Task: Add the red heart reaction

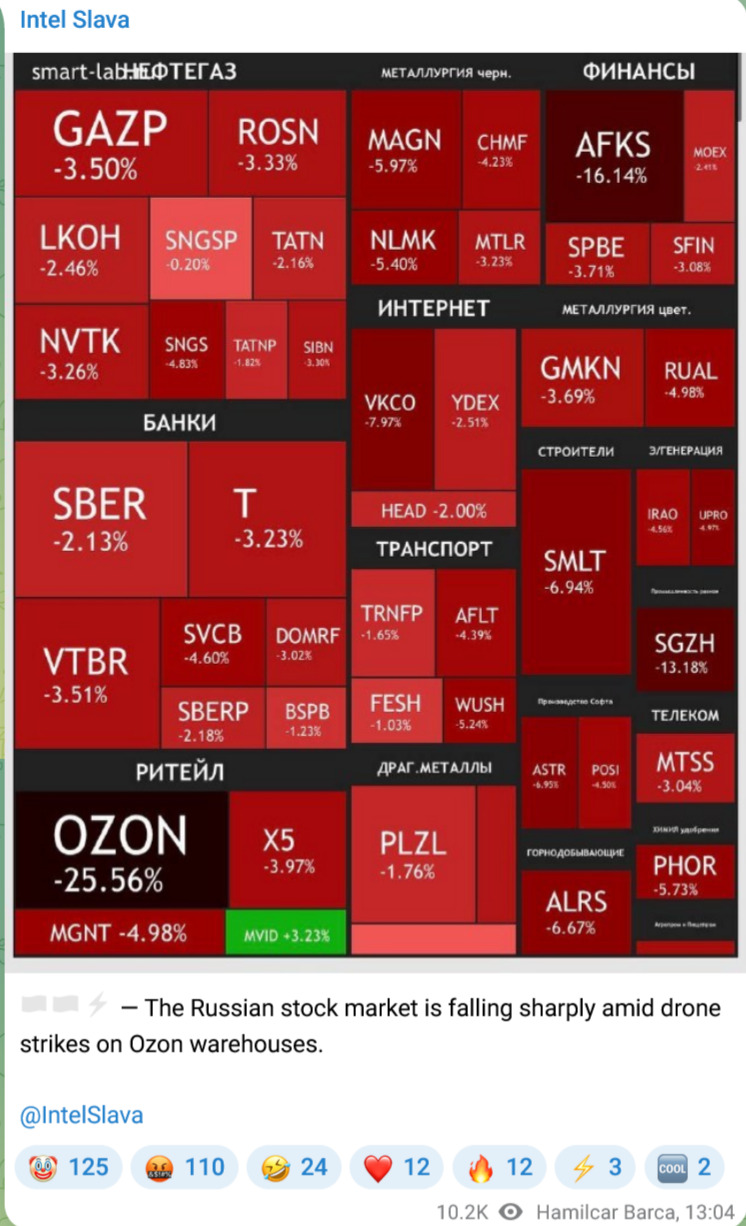Action: pyautogui.click(x=396, y=1167)
